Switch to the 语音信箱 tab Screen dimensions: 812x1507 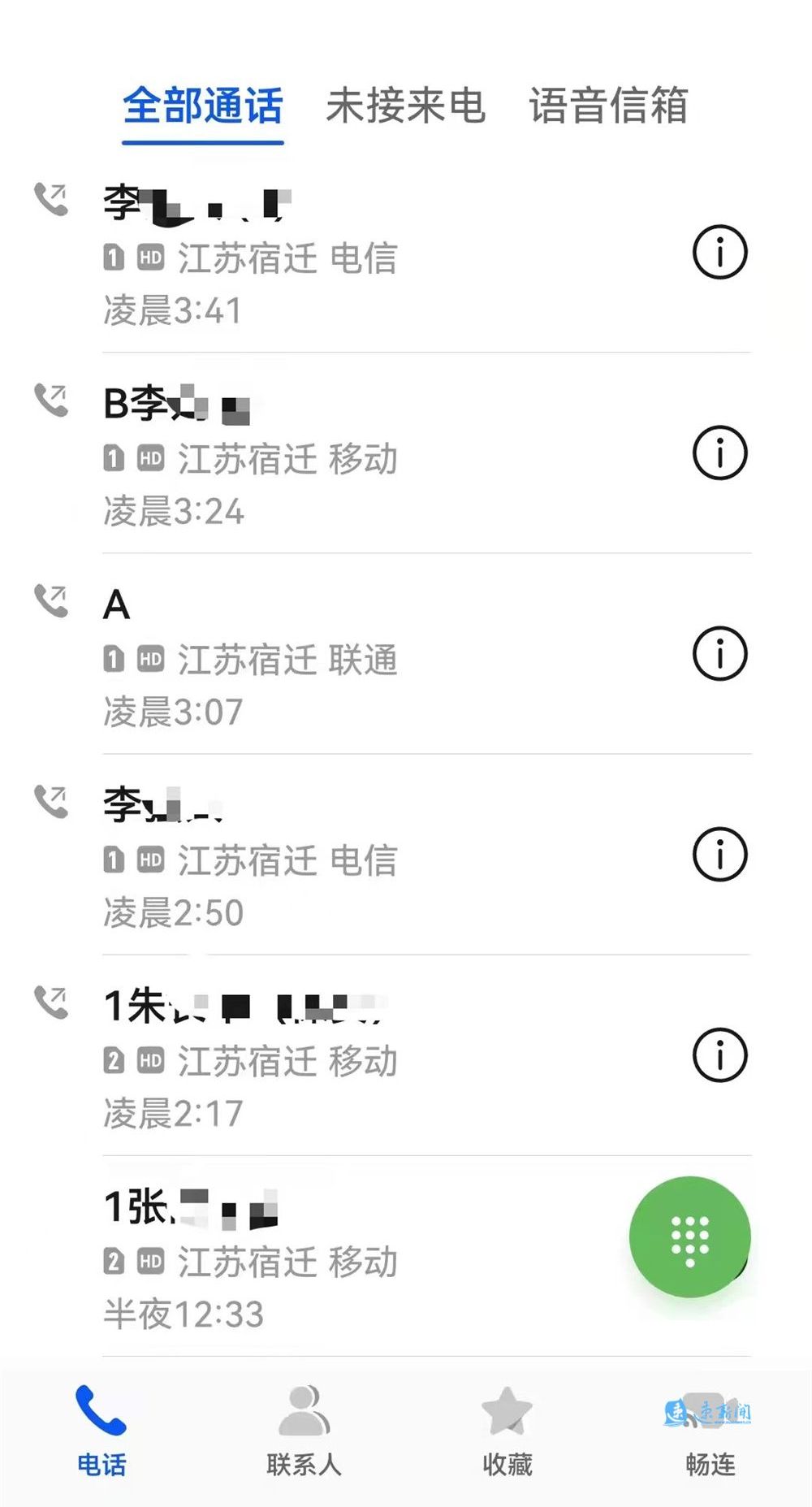[609, 106]
